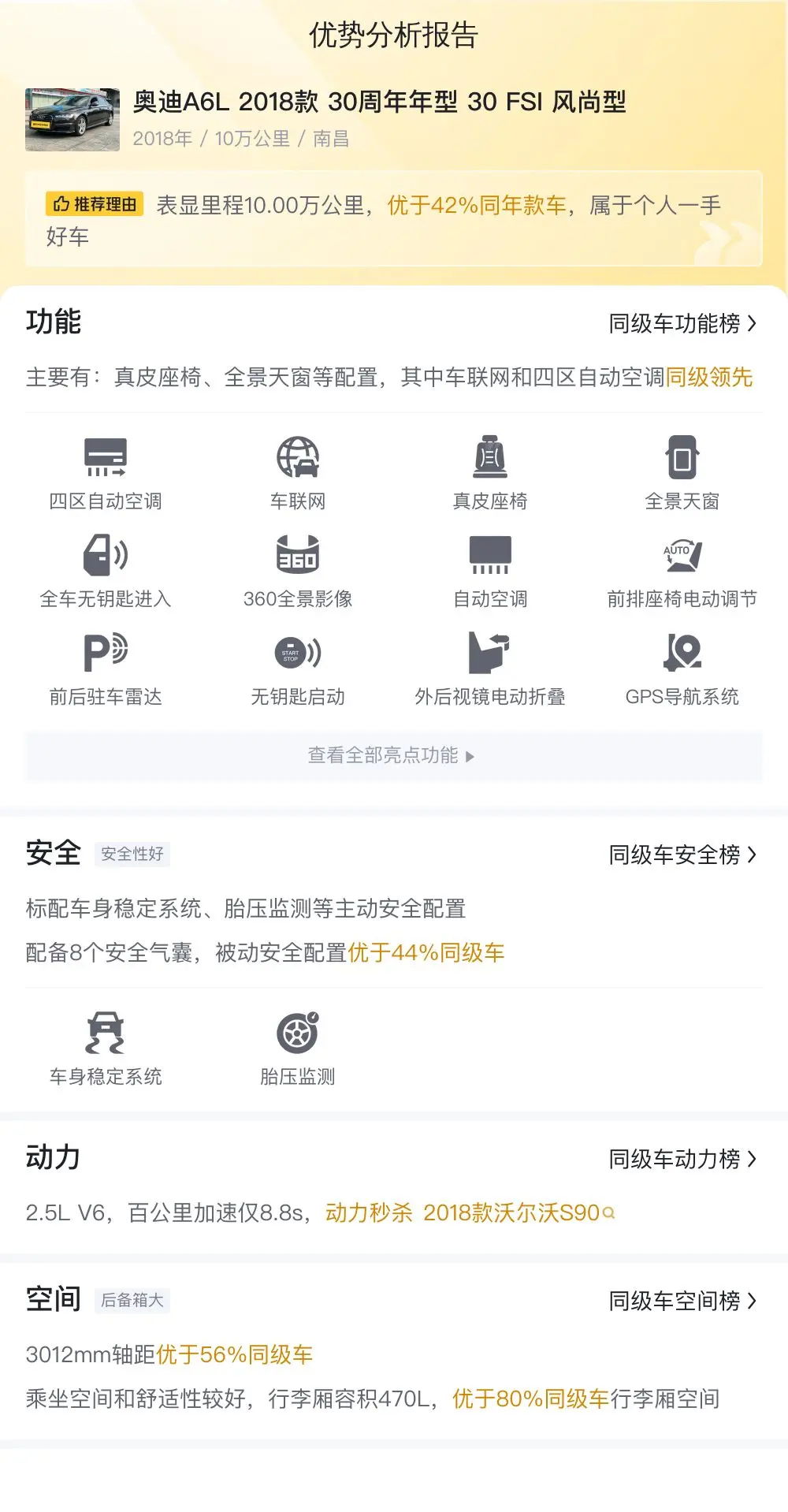Open the 同级车动力榜 ranking
Viewport: 788px width, 1512px height.
682,1160
